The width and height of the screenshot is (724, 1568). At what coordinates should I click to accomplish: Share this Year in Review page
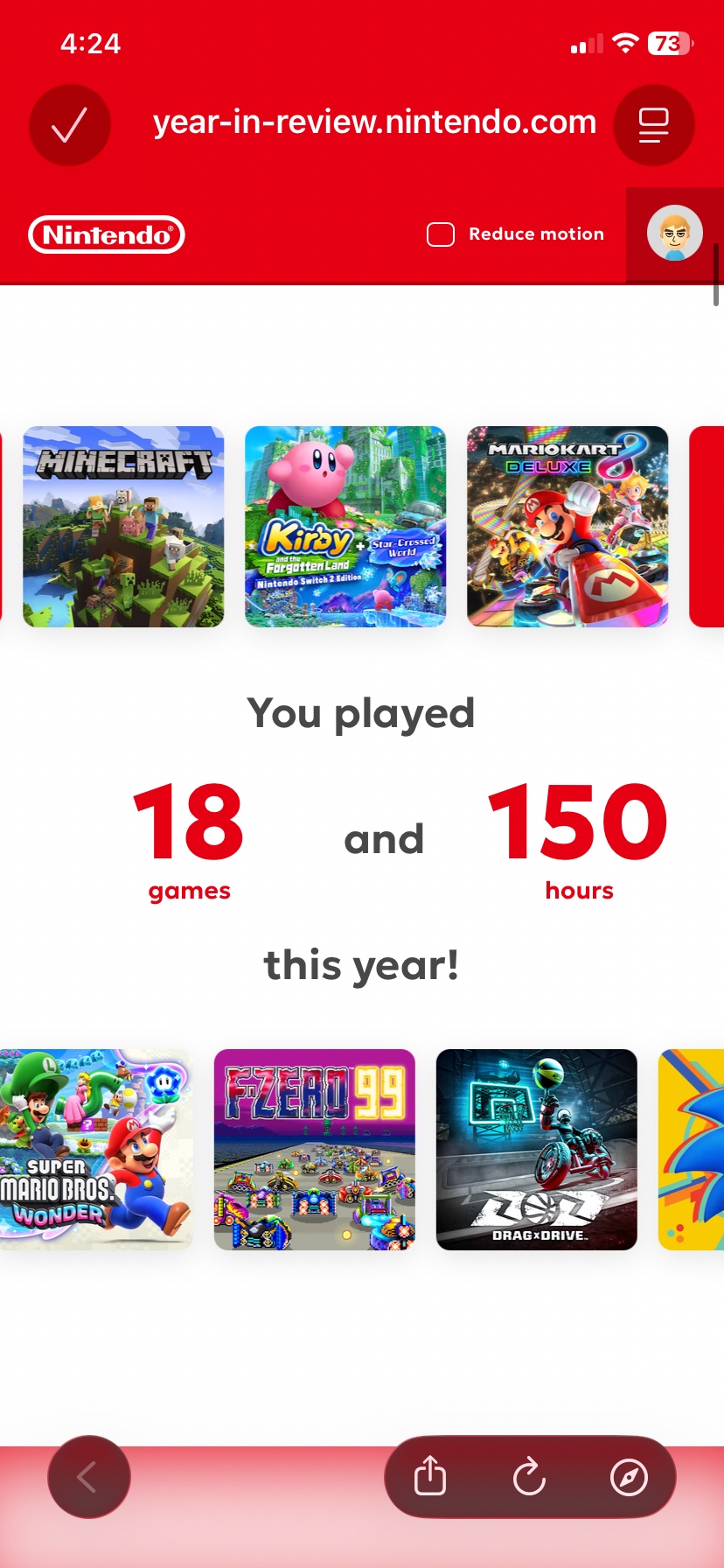[x=430, y=1477]
